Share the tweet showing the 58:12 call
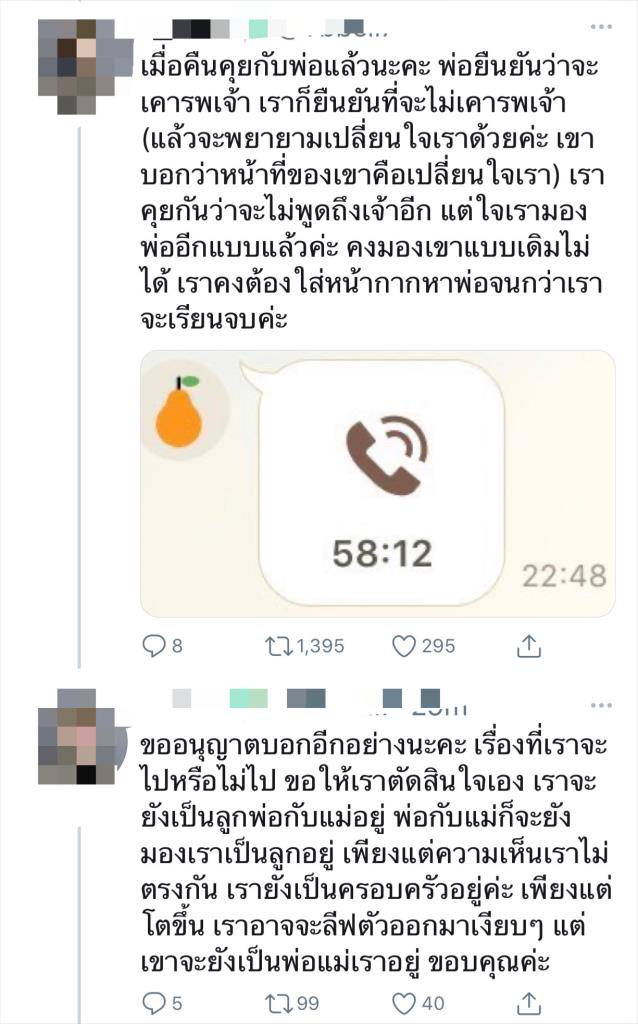Screen dimensions: 638x1024 528,646
